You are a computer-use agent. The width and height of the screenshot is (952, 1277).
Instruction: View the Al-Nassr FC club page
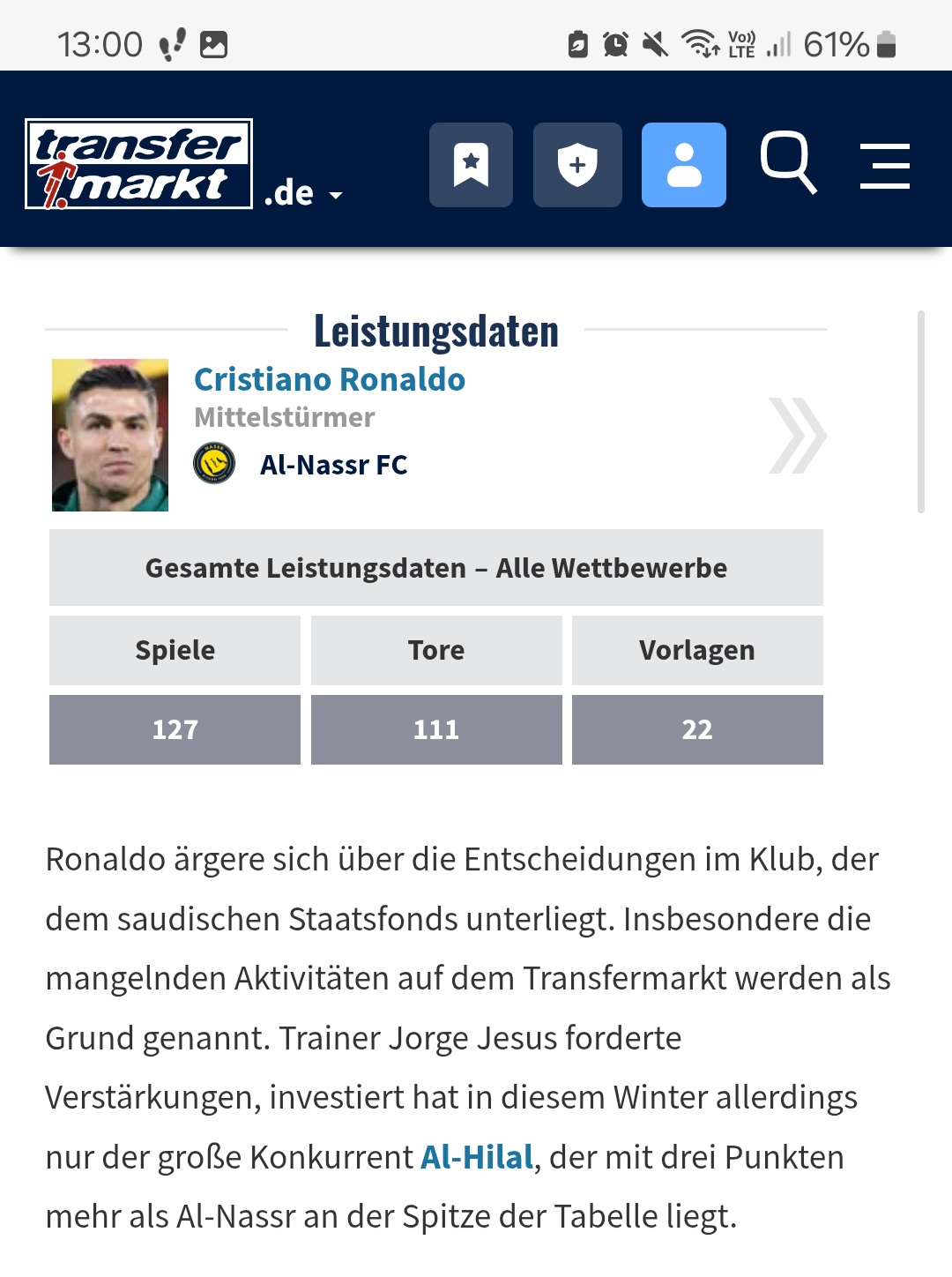(333, 465)
